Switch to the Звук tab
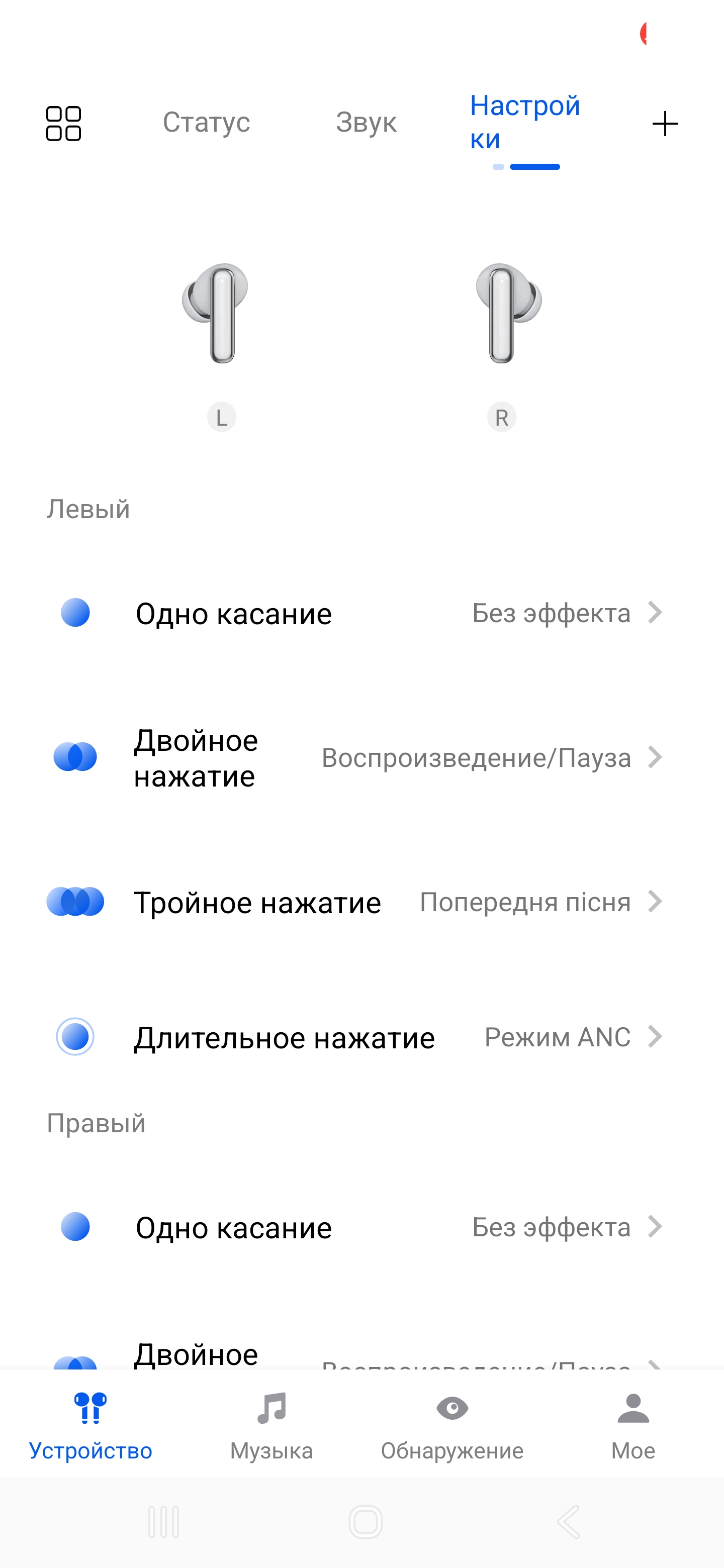The width and height of the screenshot is (724, 1568). [x=366, y=122]
